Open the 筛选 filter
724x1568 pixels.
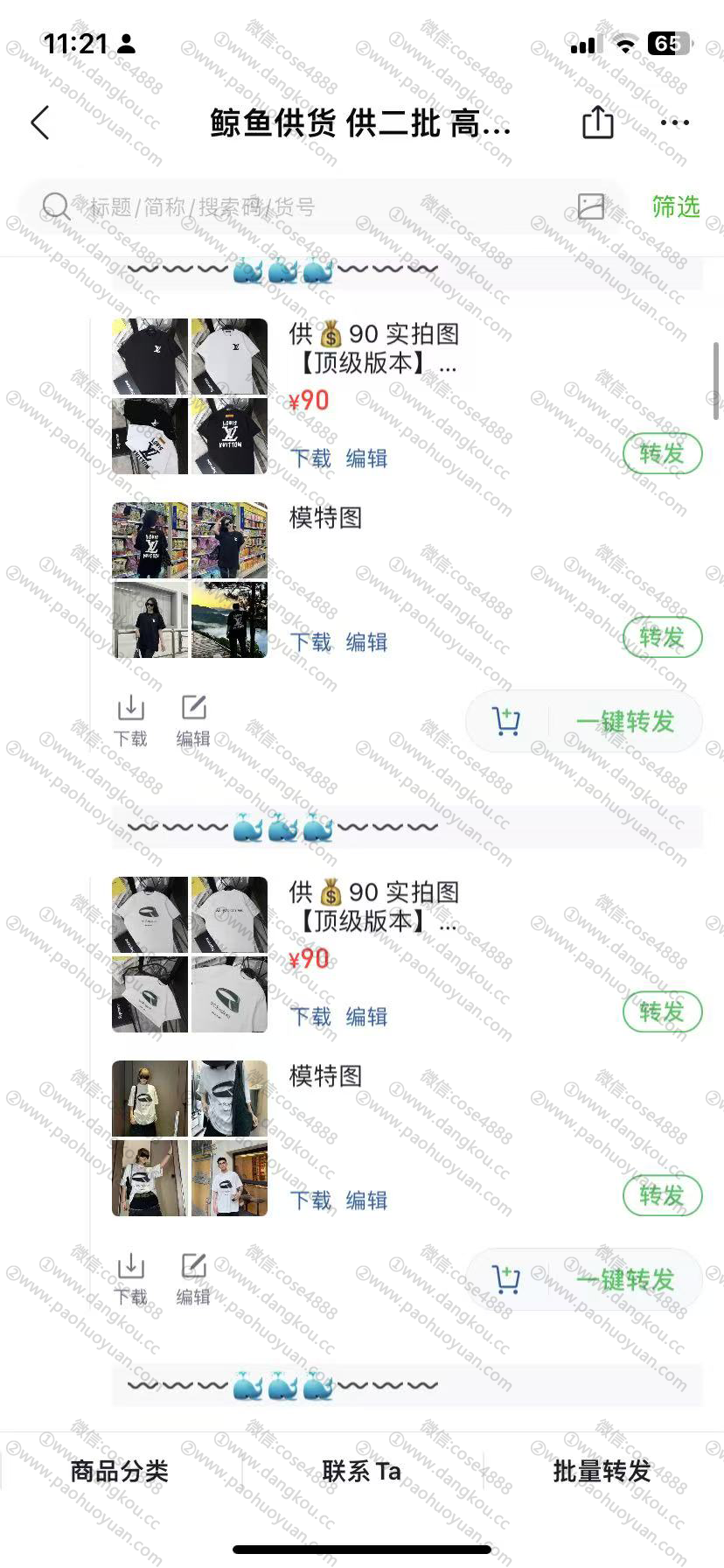coord(676,206)
